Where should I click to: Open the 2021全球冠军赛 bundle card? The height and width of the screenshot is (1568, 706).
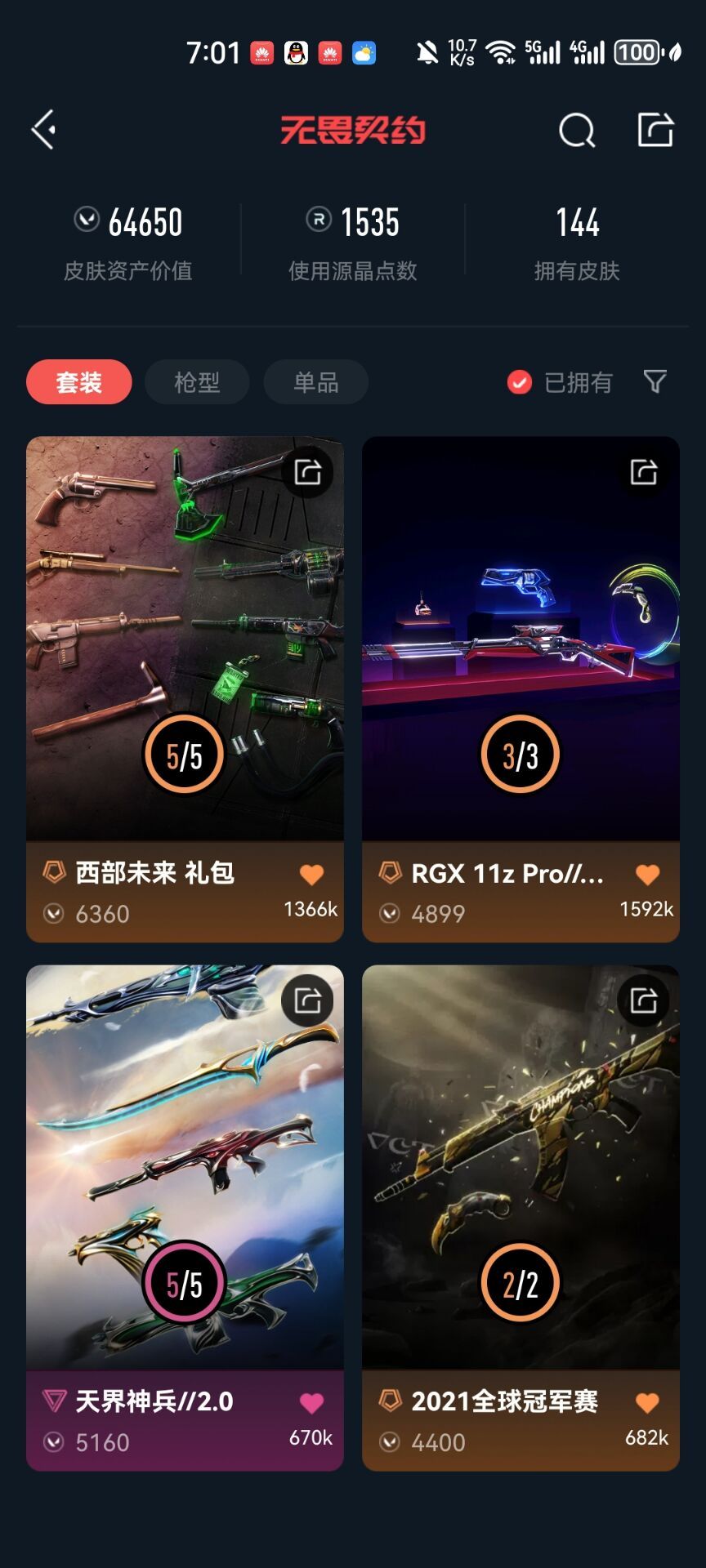click(521, 1218)
